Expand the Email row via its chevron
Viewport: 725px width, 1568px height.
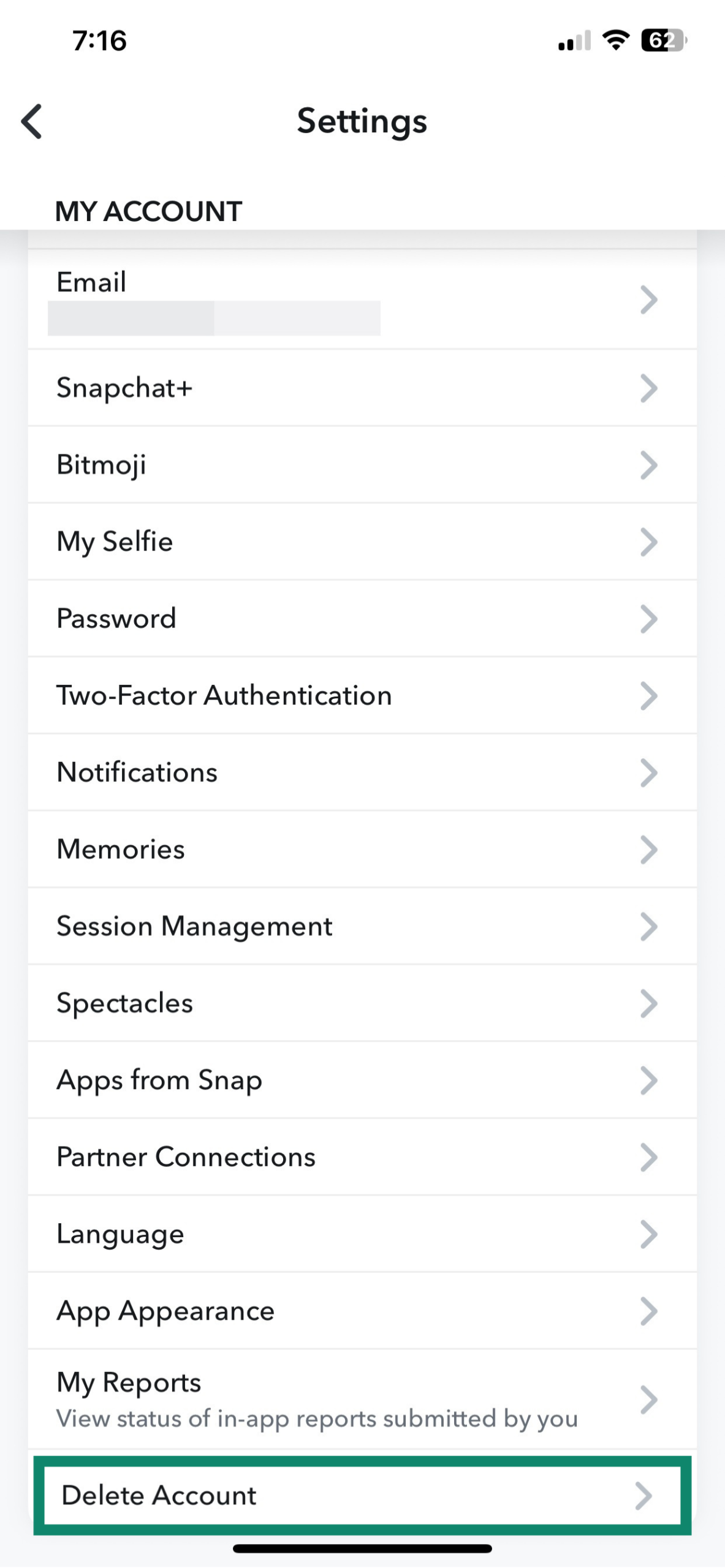coord(649,300)
